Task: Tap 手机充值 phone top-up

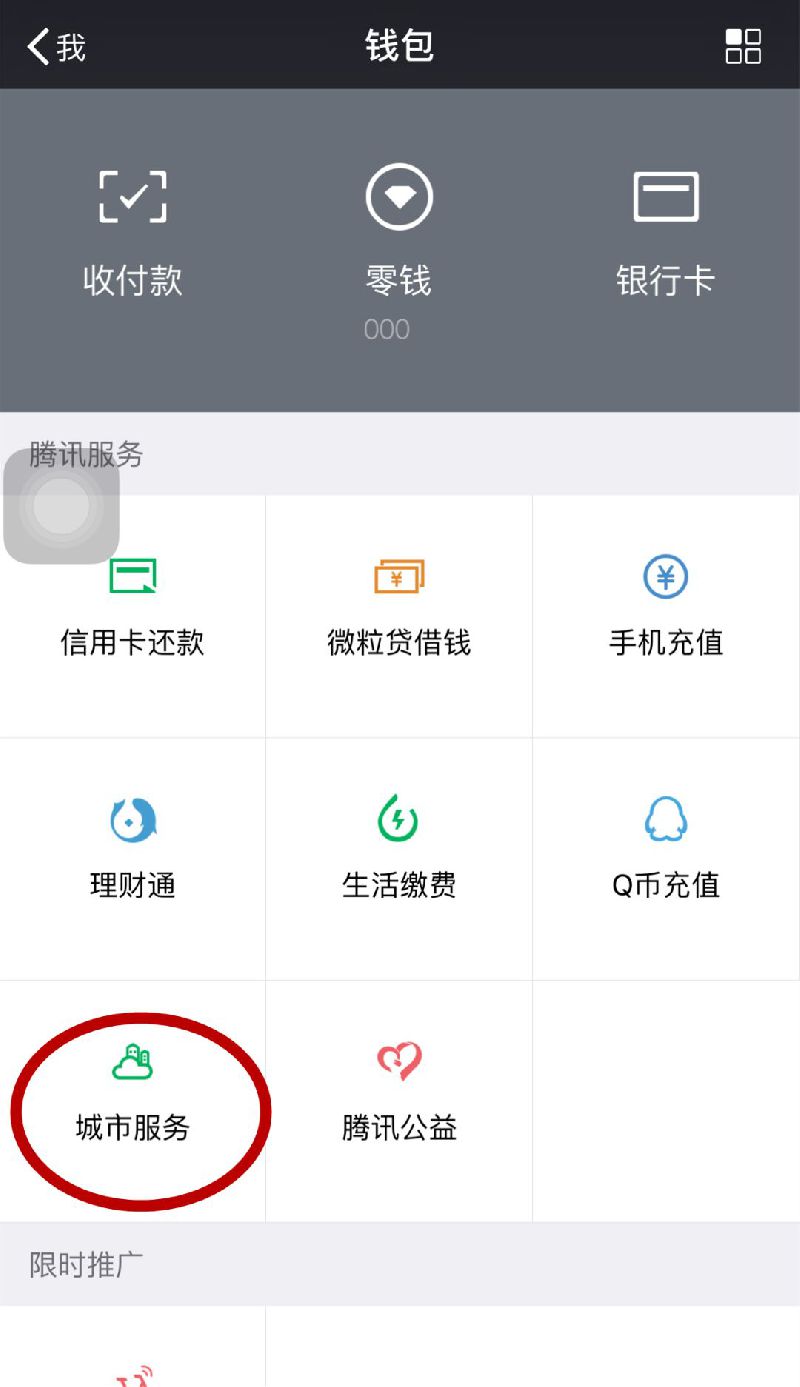Action: click(x=666, y=616)
